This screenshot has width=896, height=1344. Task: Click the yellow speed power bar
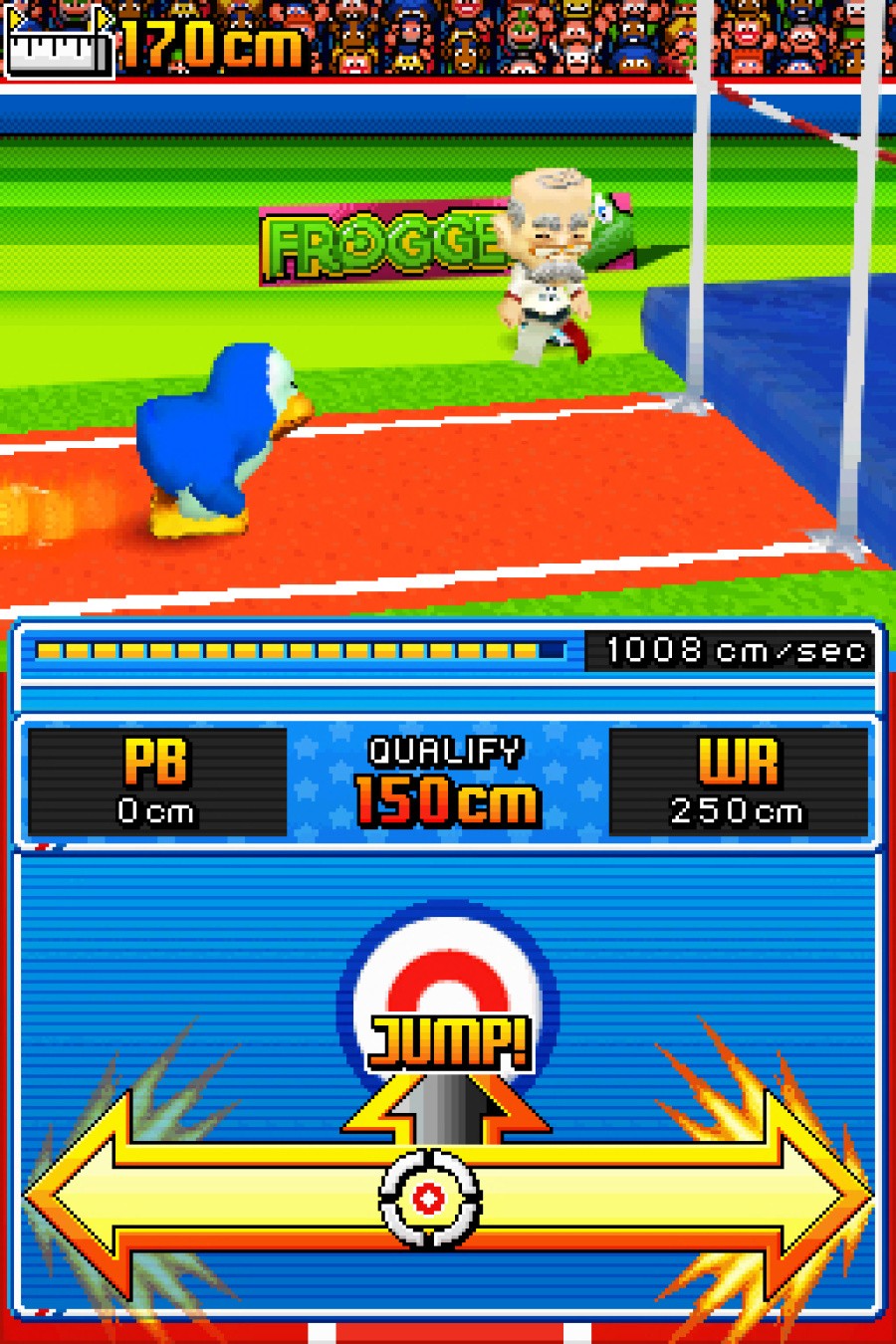point(299,652)
